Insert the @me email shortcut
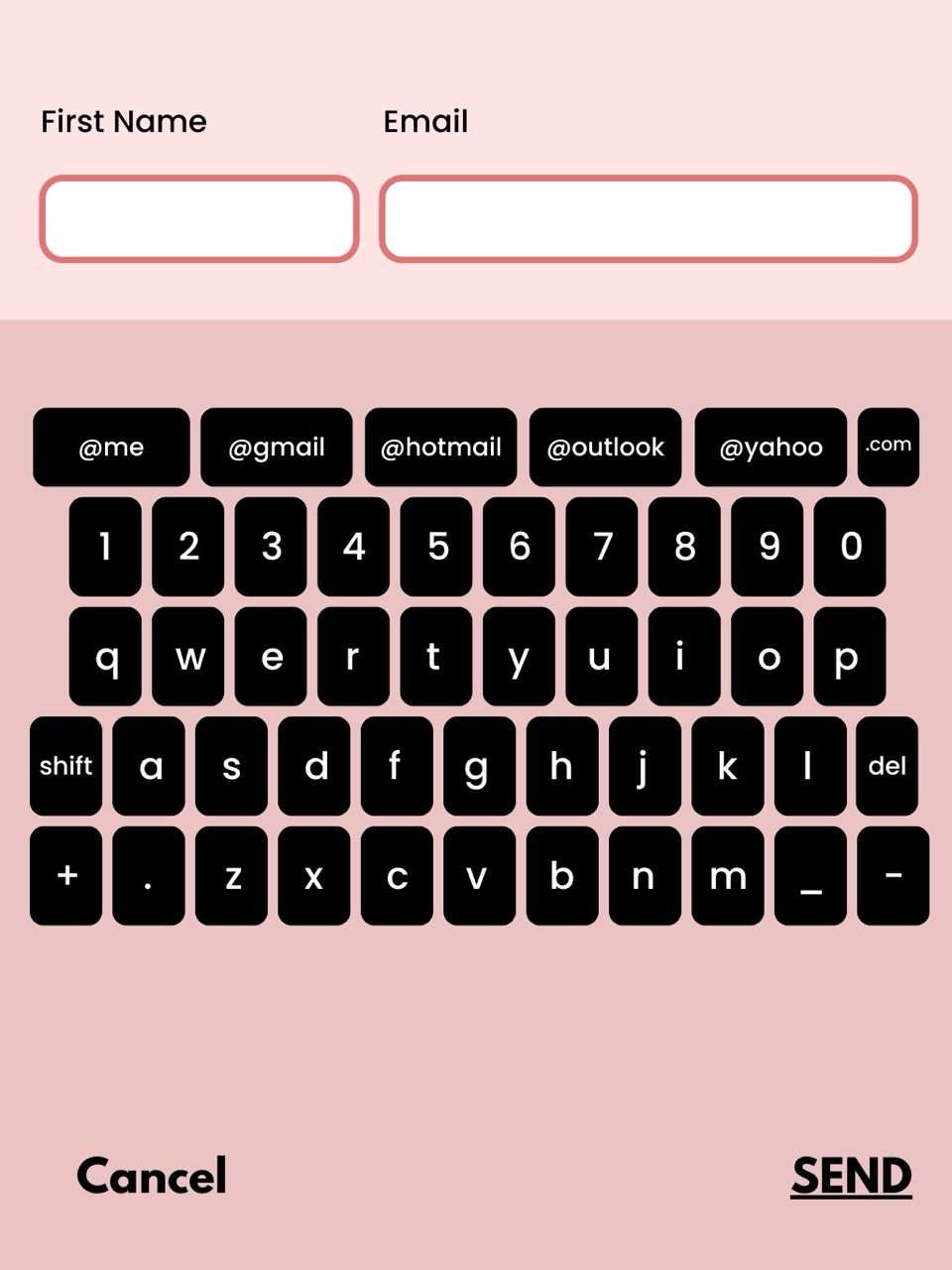The image size is (952, 1270). [111, 447]
